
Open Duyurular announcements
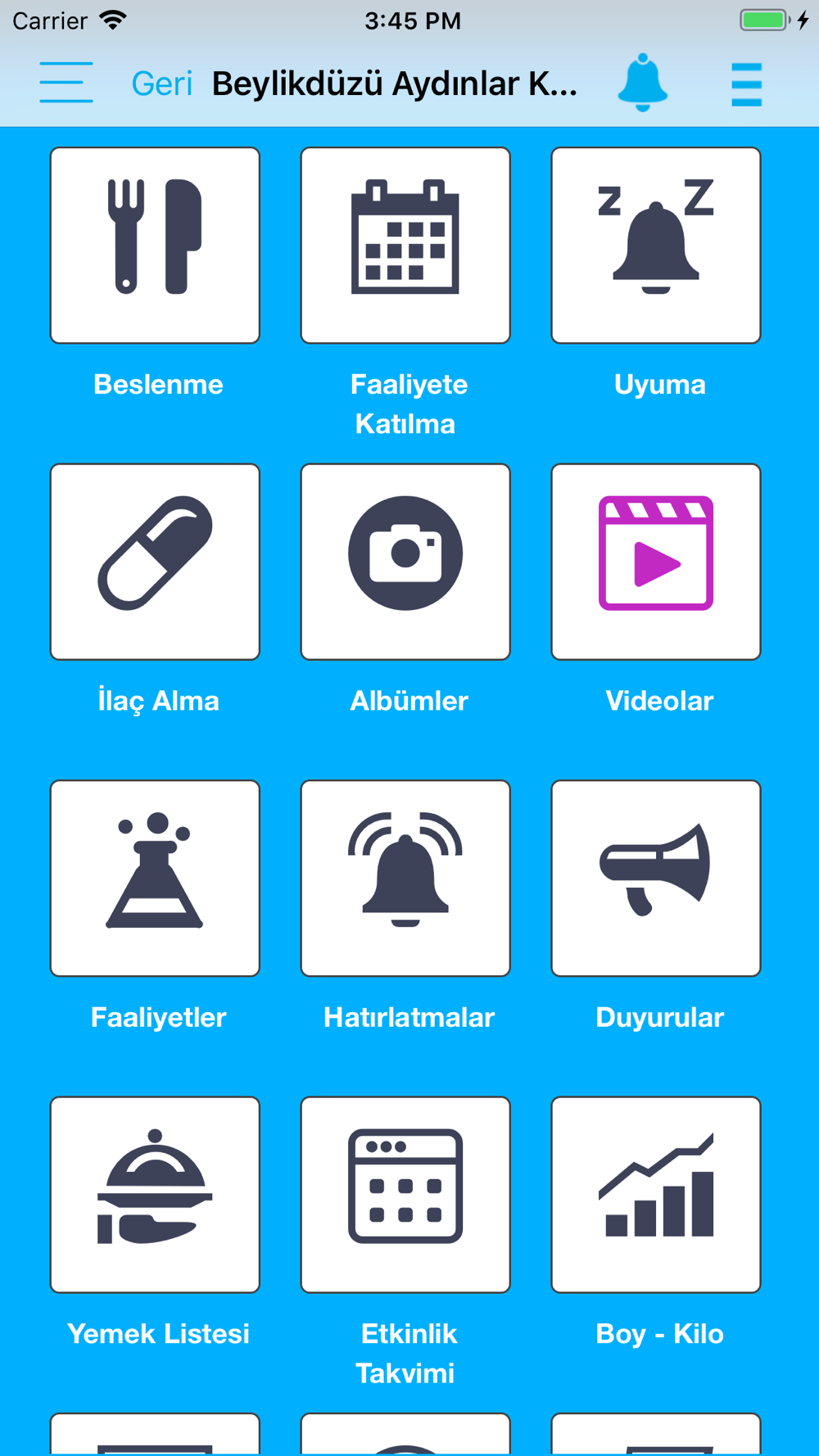click(656, 879)
